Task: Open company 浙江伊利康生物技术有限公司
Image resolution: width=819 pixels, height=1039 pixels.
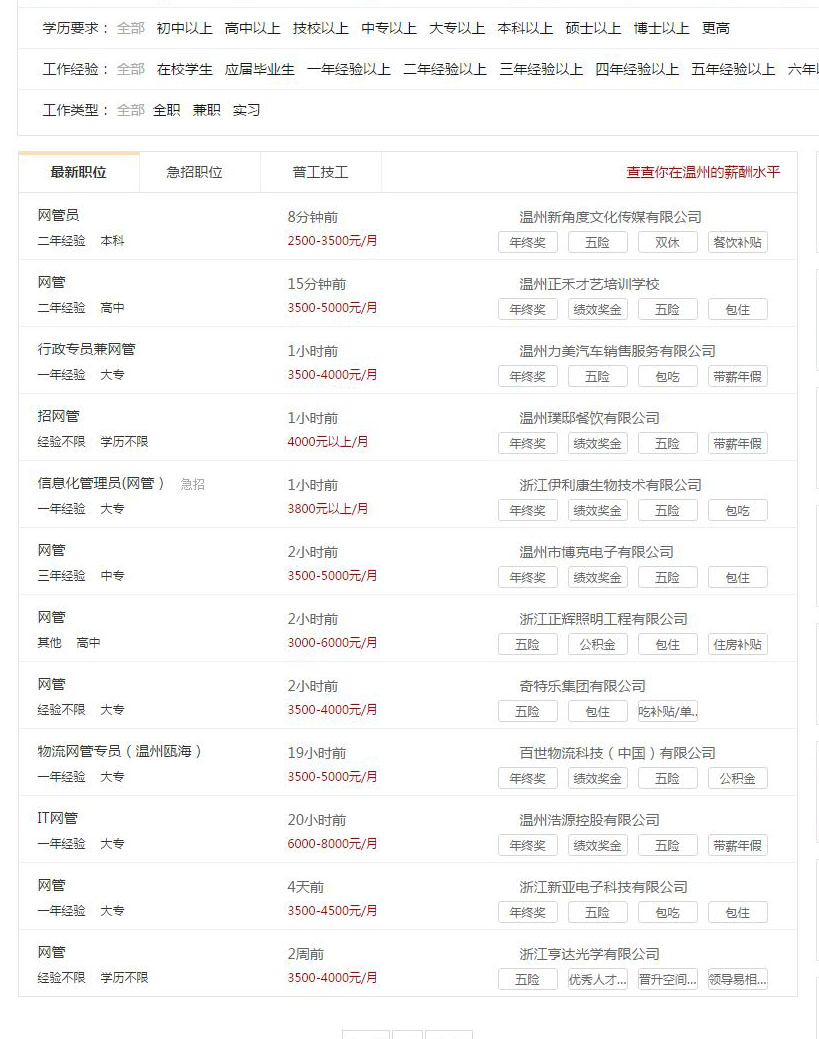Action: [610, 485]
